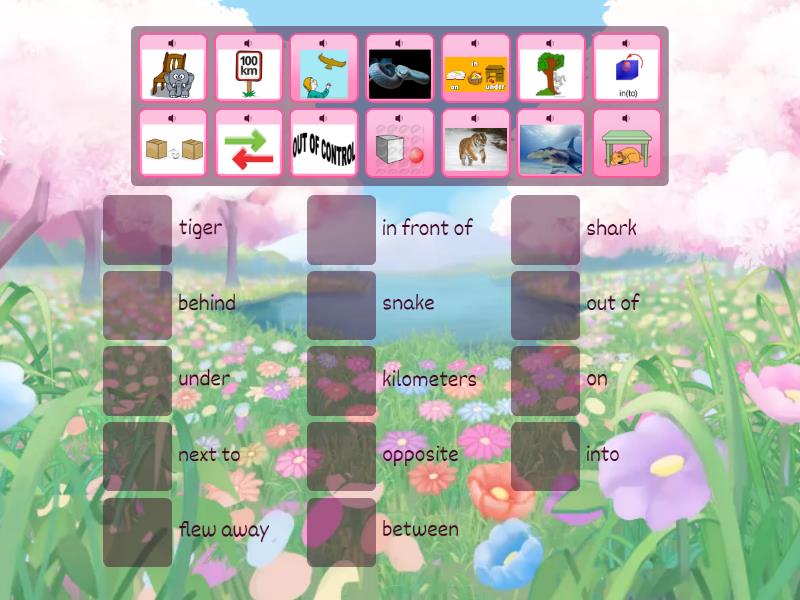Select the 100 km road sign card
This screenshot has width=800, height=600.
(249, 69)
